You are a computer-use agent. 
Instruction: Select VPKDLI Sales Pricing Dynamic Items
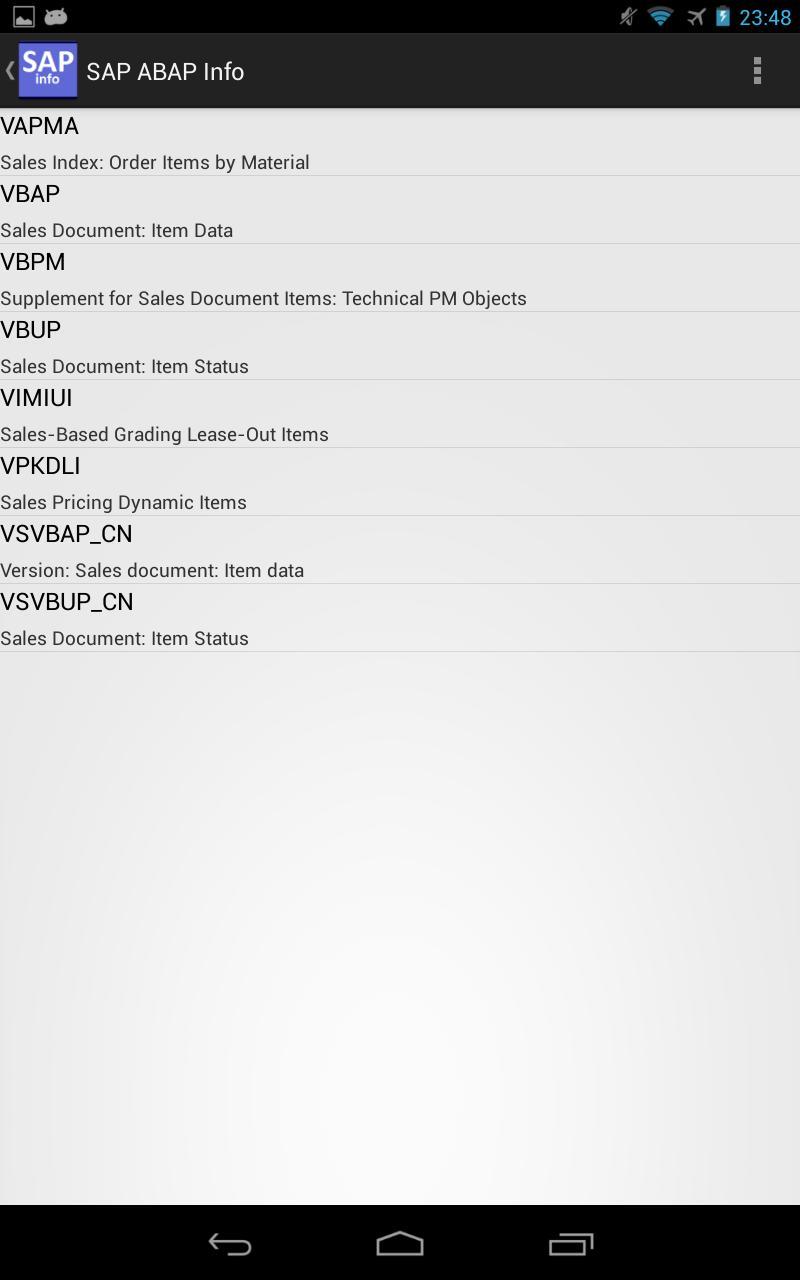[x=400, y=482]
